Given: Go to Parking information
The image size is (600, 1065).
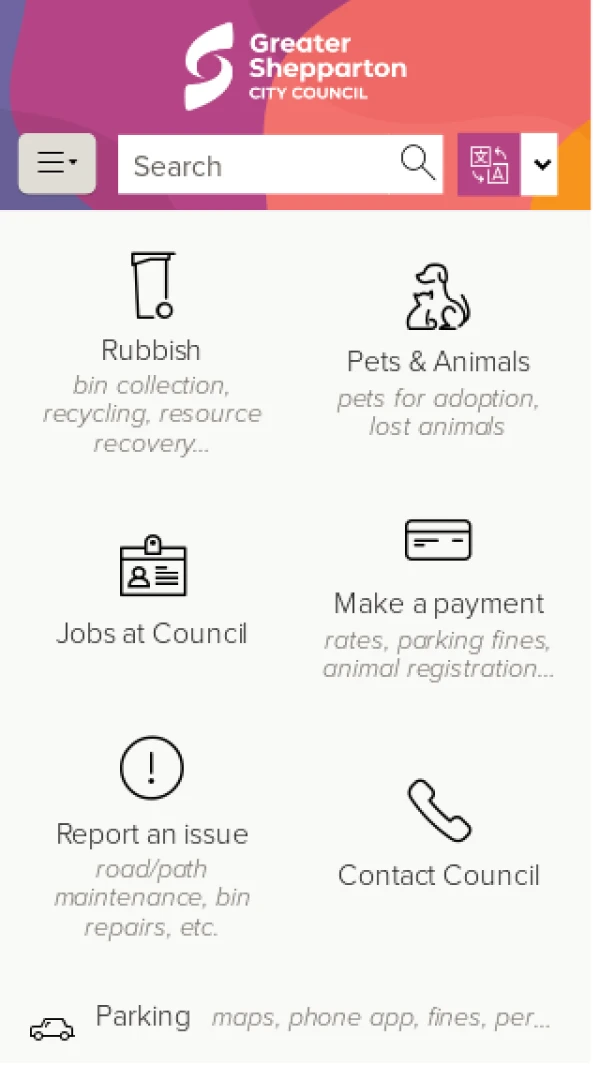Looking at the screenshot, I should pos(143,1017).
